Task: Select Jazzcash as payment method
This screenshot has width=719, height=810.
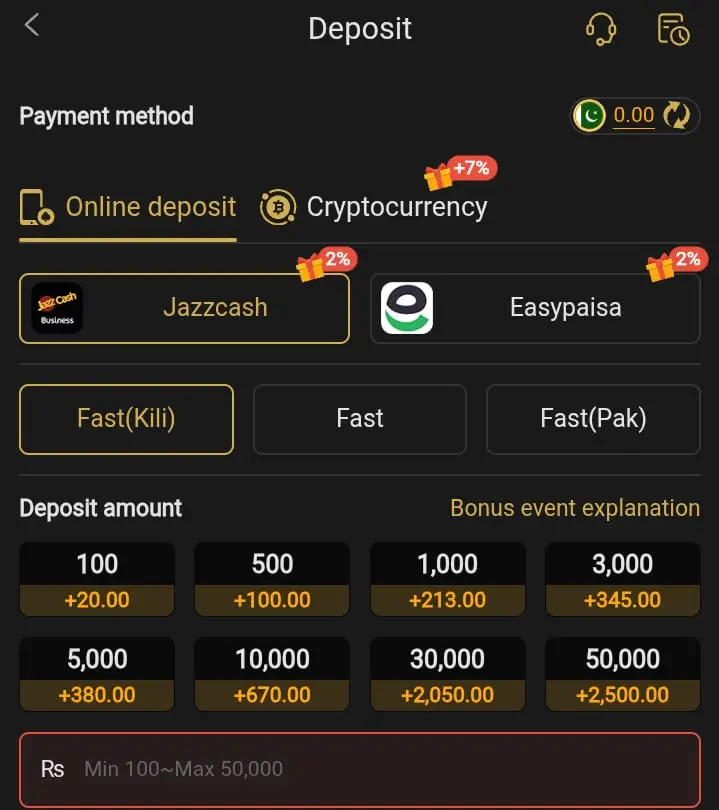Action: coord(184,308)
